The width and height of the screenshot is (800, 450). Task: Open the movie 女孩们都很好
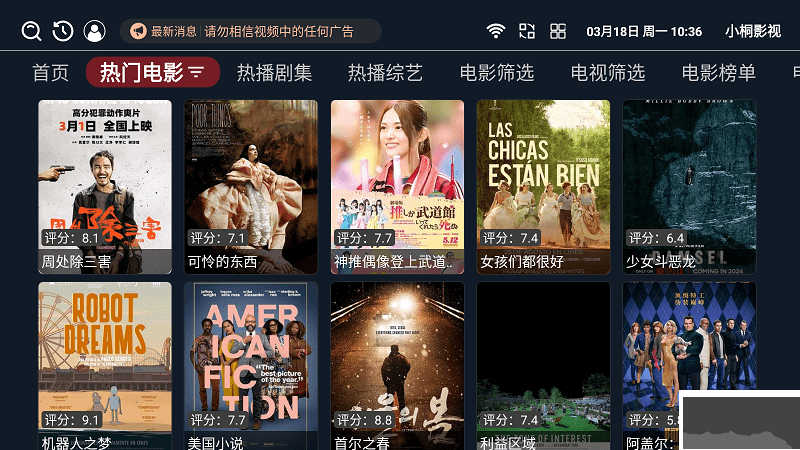coord(543,185)
